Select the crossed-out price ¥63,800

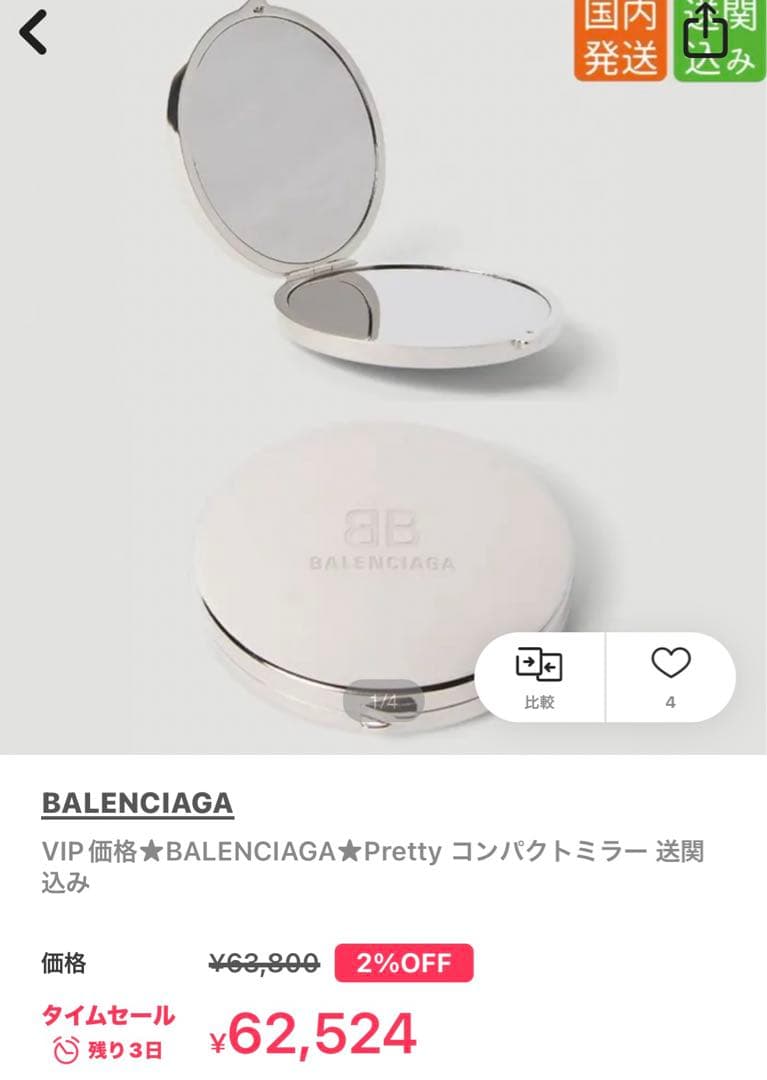(264, 964)
